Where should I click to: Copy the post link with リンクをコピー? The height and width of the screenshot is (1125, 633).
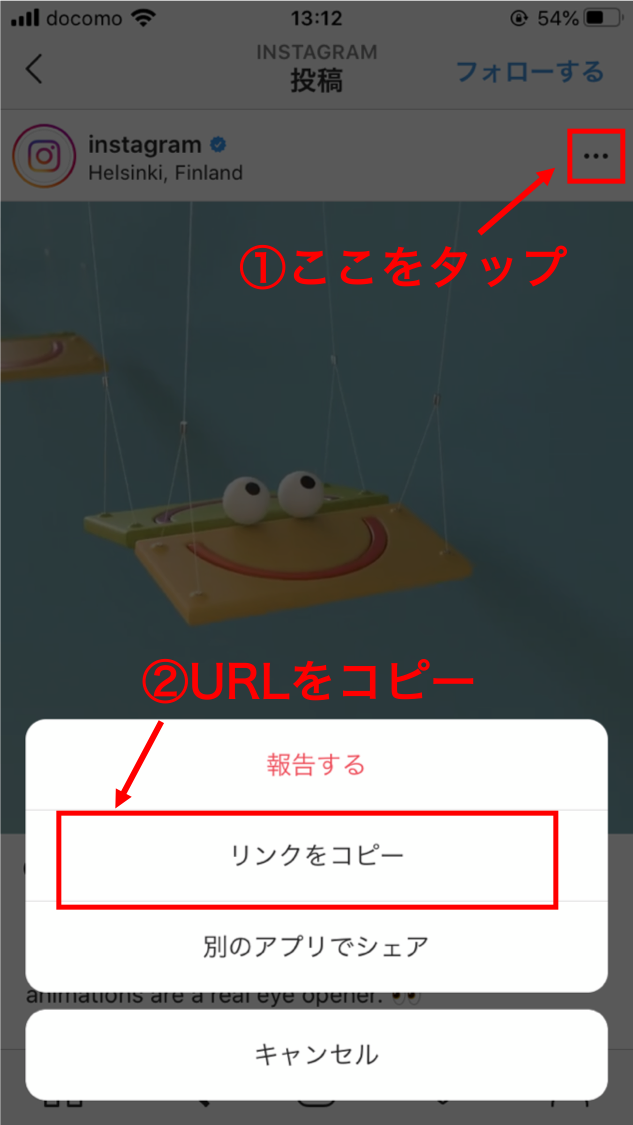pos(316,856)
